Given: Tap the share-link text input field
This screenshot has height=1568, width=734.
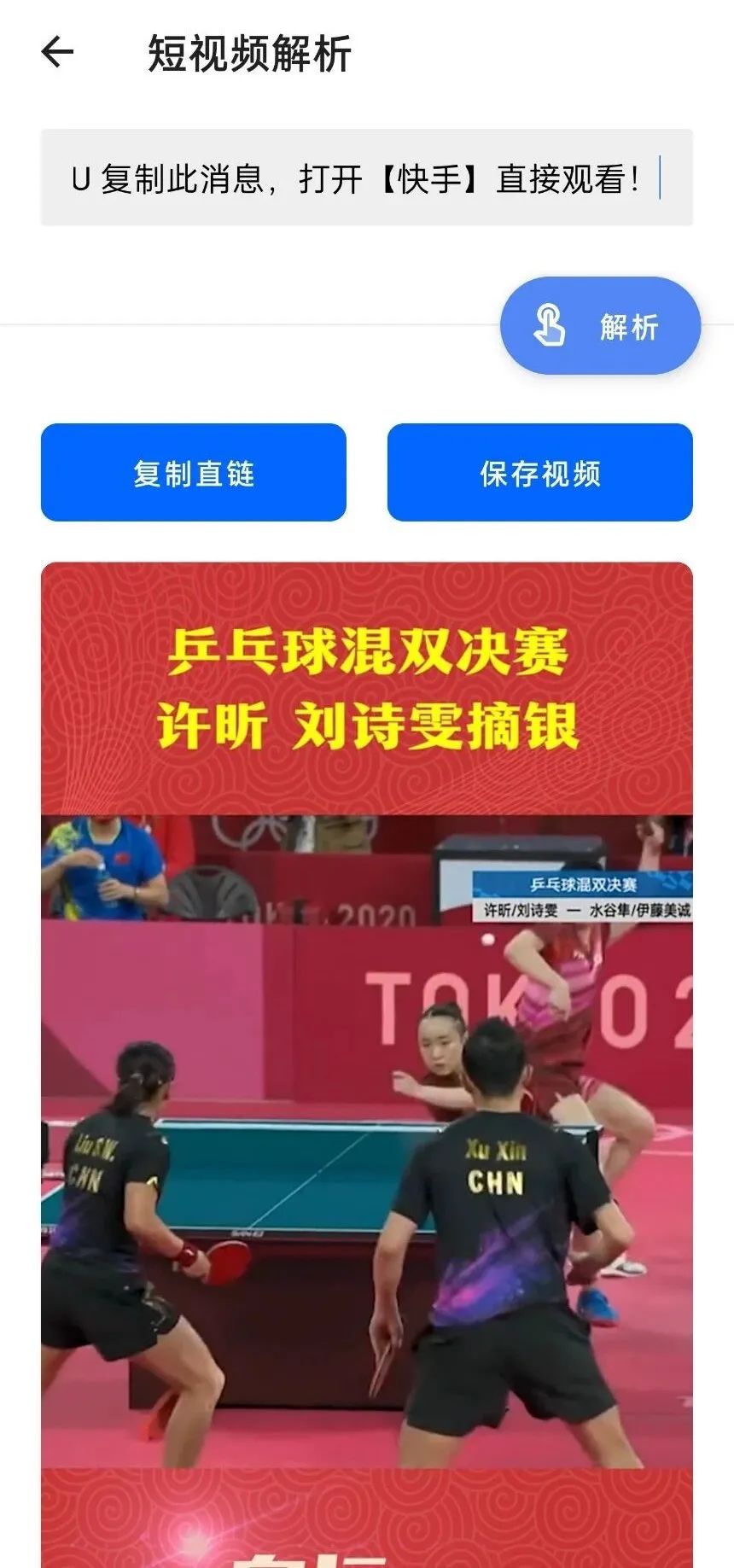Looking at the screenshot, I should click(366, 178).
